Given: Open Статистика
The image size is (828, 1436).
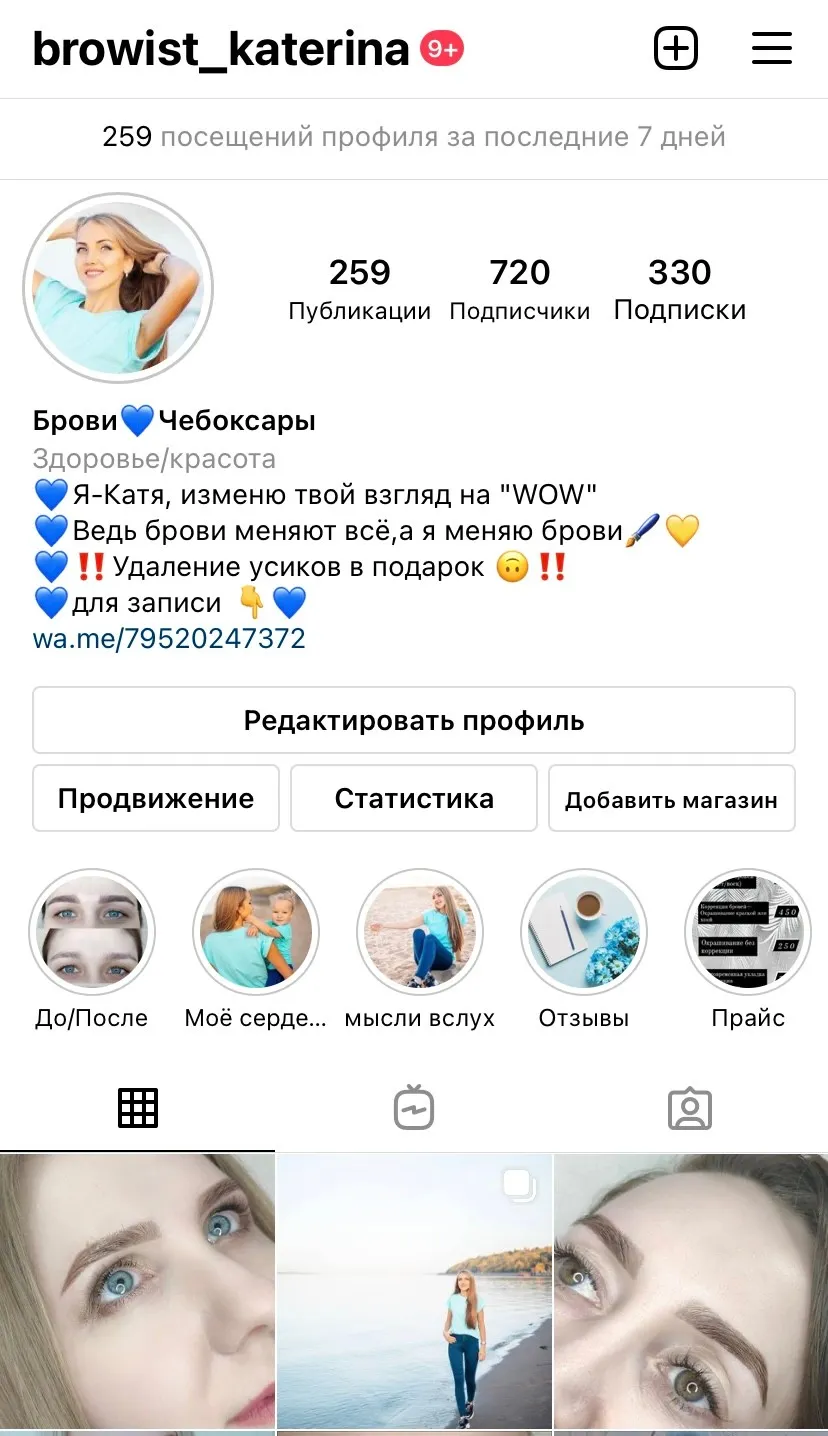Looking at the screenshot, I should [414, 798].
